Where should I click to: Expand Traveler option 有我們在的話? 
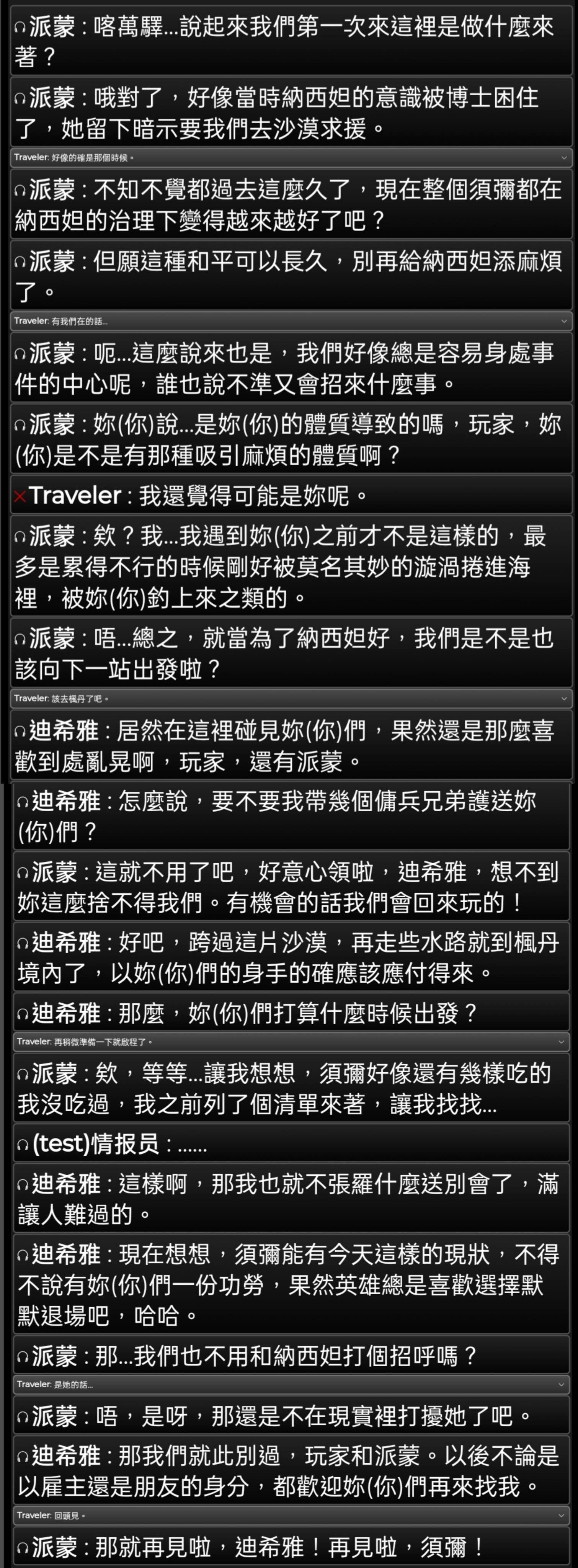coord(563,322)
